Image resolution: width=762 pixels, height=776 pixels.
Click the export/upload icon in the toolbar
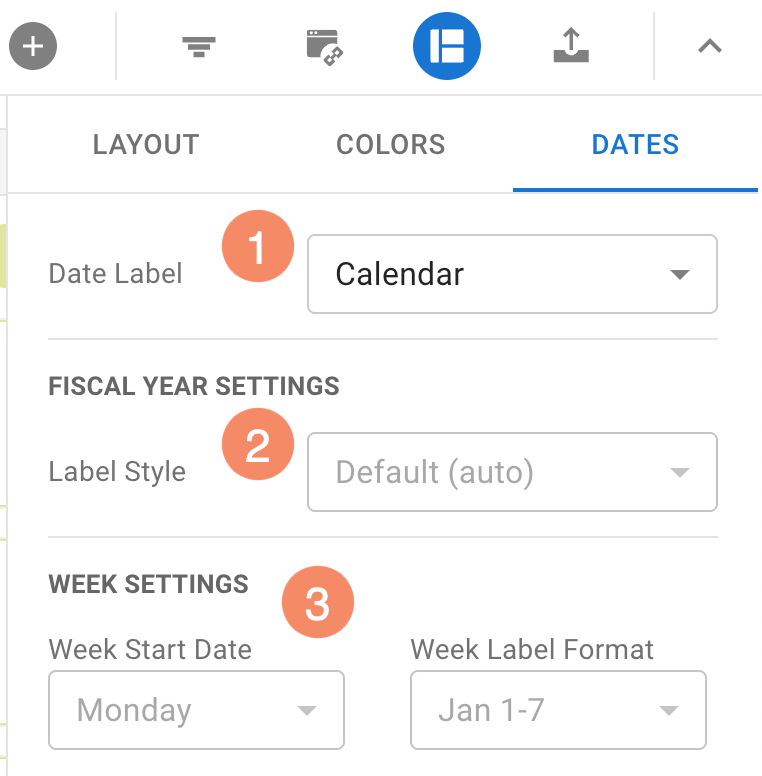pyautogui.click(x=571, y=45)
